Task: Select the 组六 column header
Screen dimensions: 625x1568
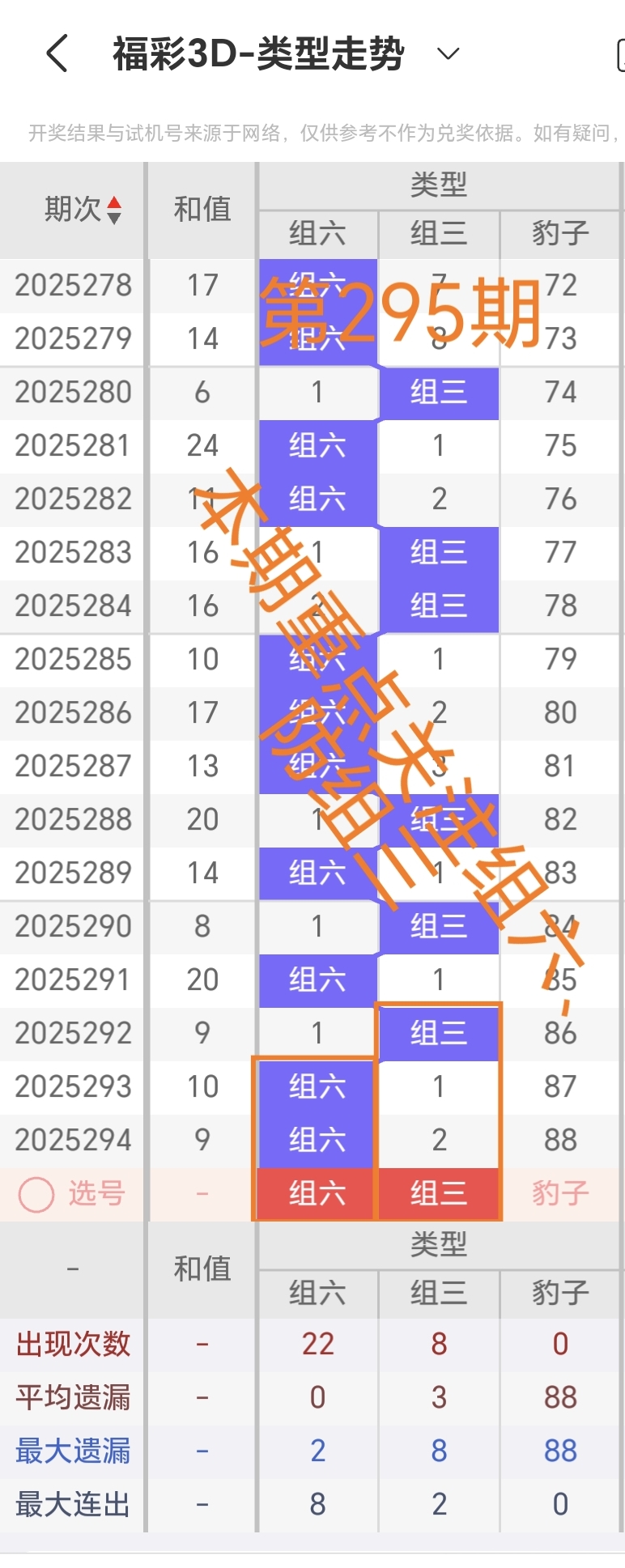Action: pyautogui.click(x=316, y=233)
